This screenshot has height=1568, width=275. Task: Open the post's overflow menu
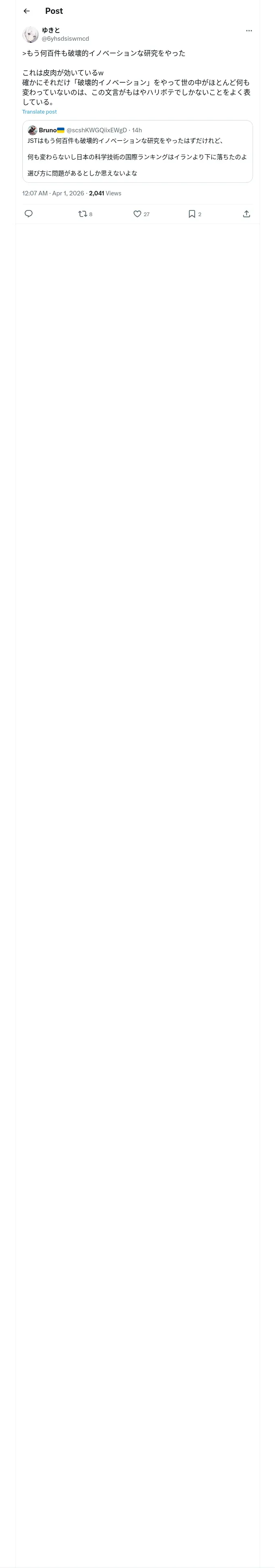249,31
